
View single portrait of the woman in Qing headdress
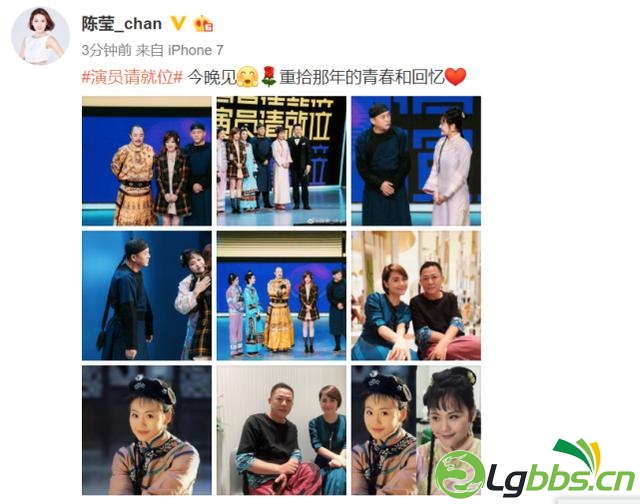point(146,430)
